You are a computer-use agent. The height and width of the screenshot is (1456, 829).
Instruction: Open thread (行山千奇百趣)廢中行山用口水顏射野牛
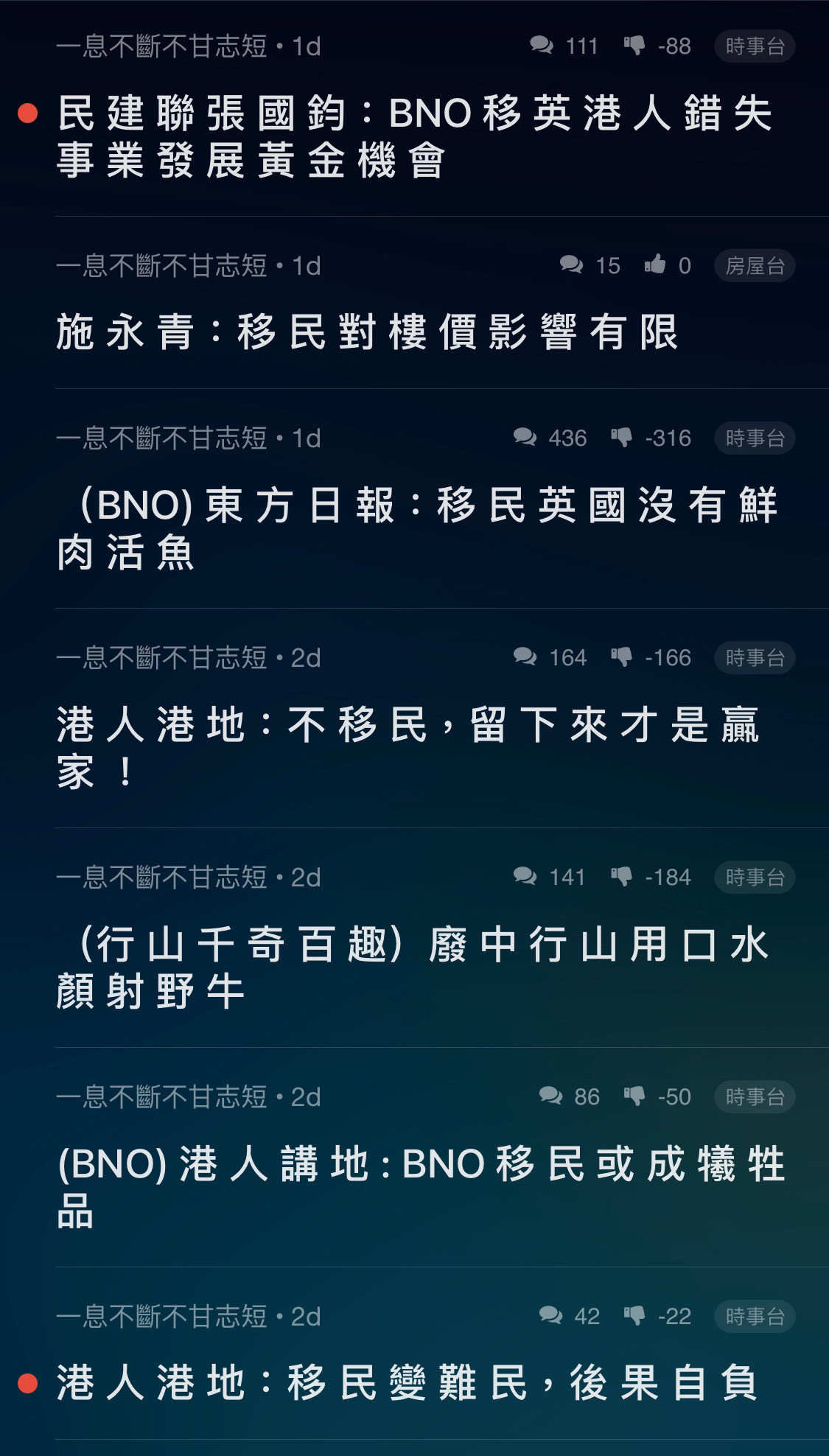click(413, 967)
